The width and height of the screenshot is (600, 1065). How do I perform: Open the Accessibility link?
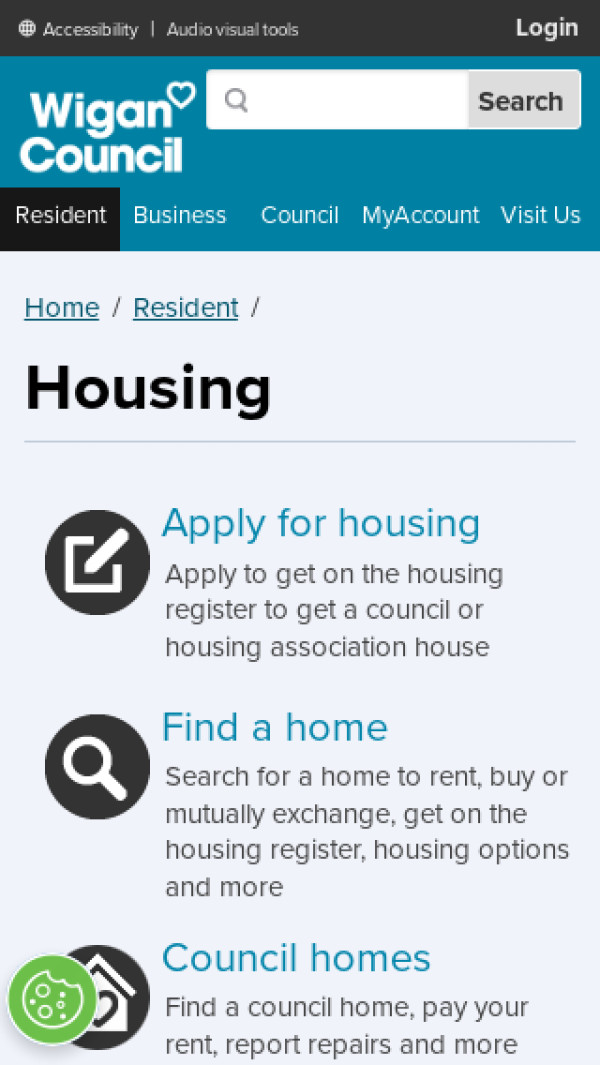click(79, 30)
